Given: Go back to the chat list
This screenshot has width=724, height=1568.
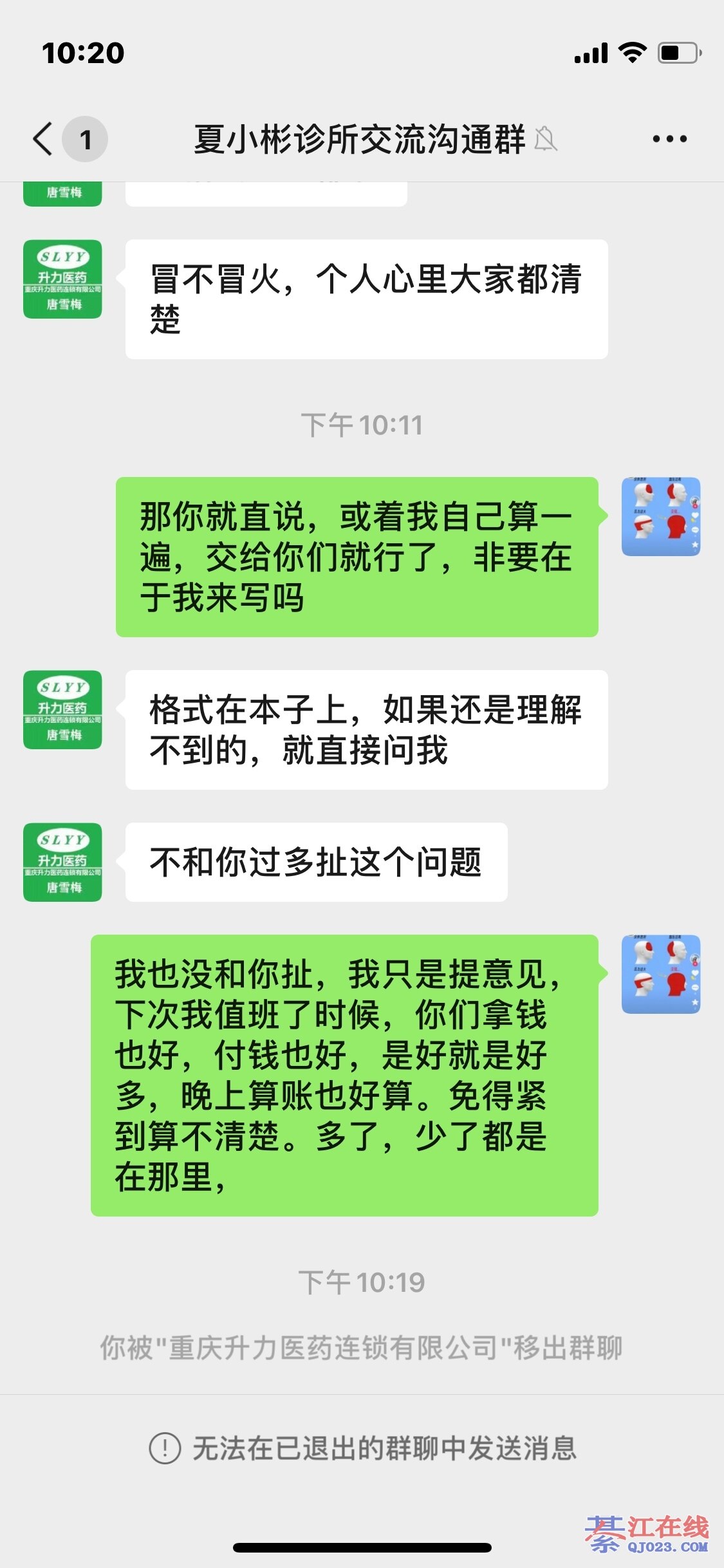Looking at the screenshot, I should [44, 139].
